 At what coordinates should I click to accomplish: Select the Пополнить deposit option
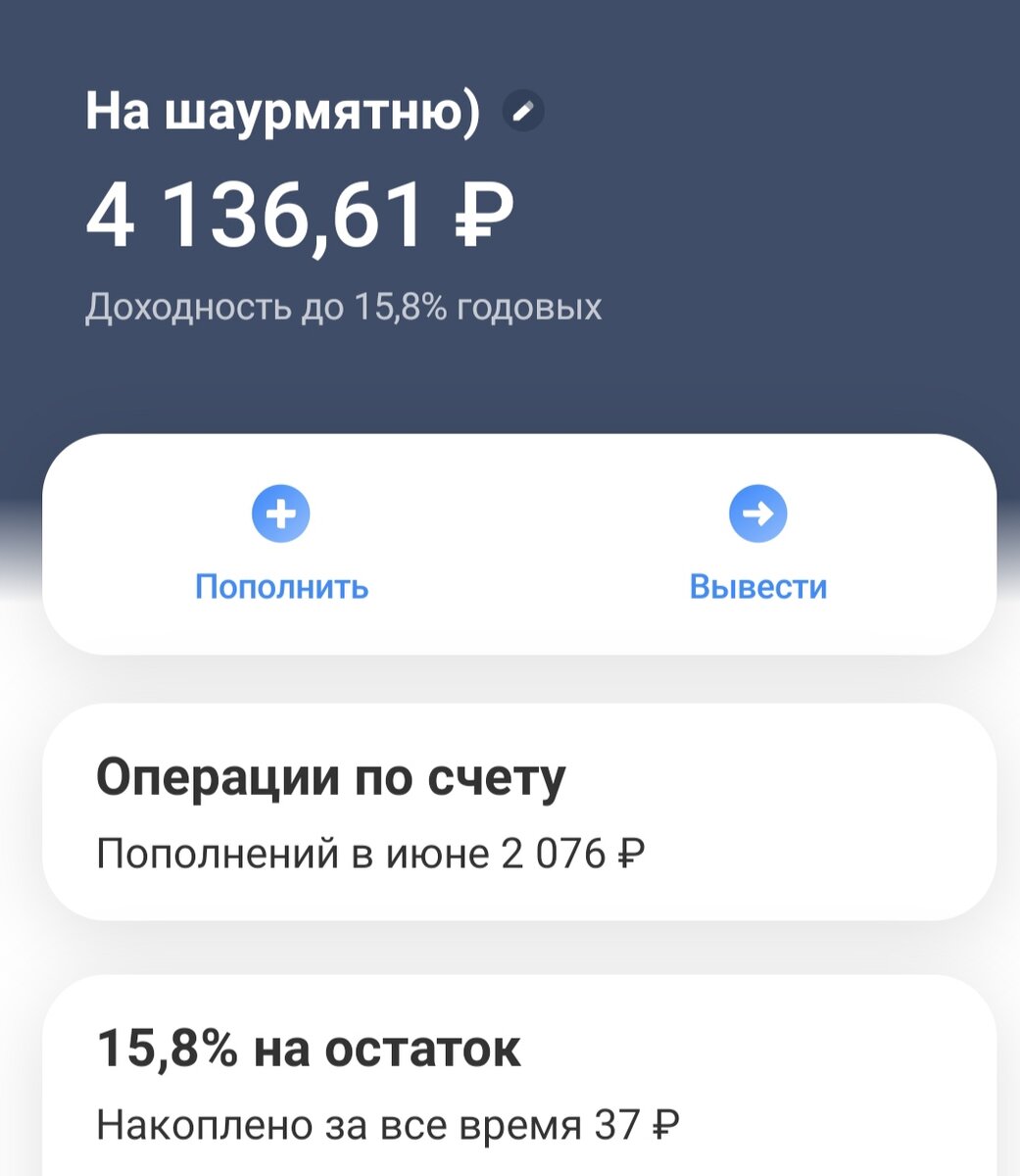click(x=282, y=549)
